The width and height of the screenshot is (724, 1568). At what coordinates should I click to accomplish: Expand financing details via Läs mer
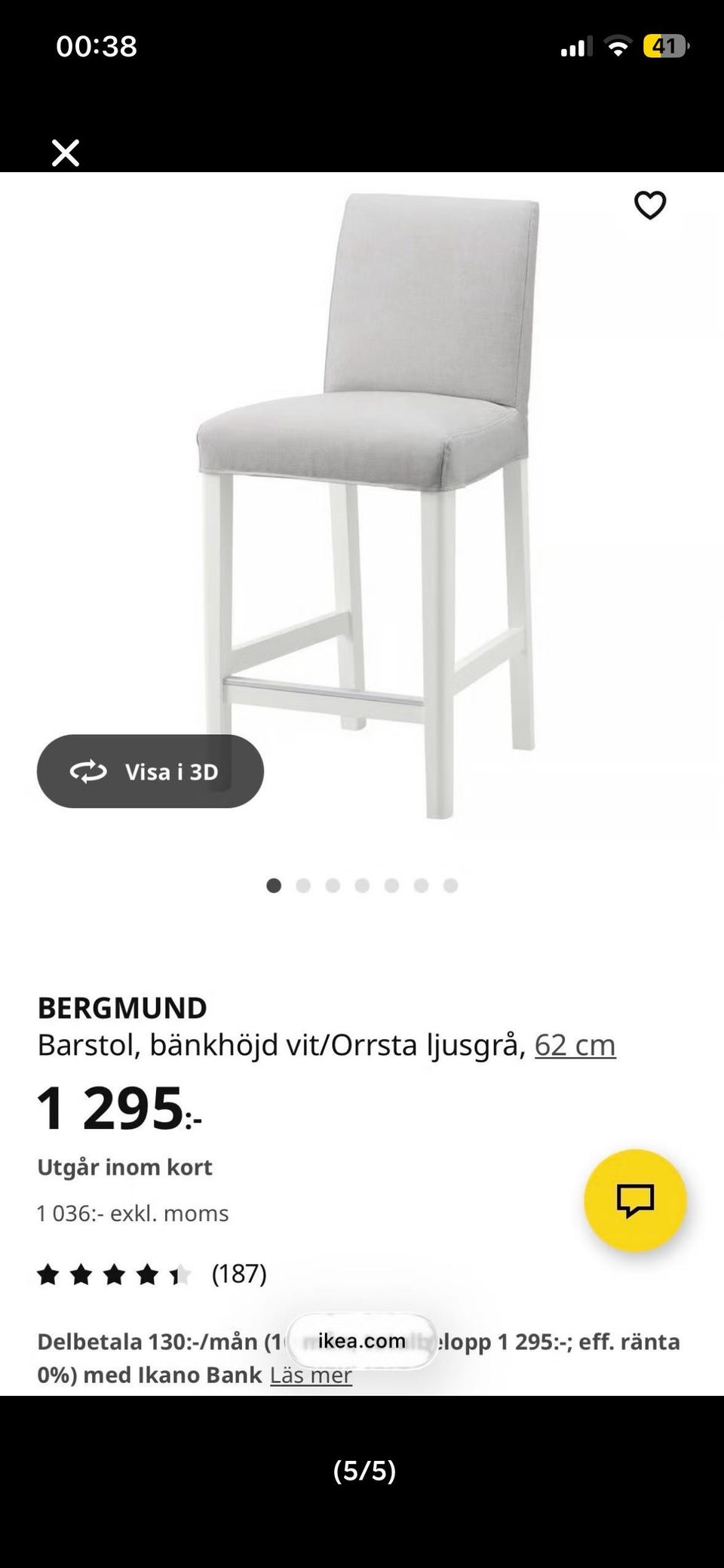(309, 1375)
